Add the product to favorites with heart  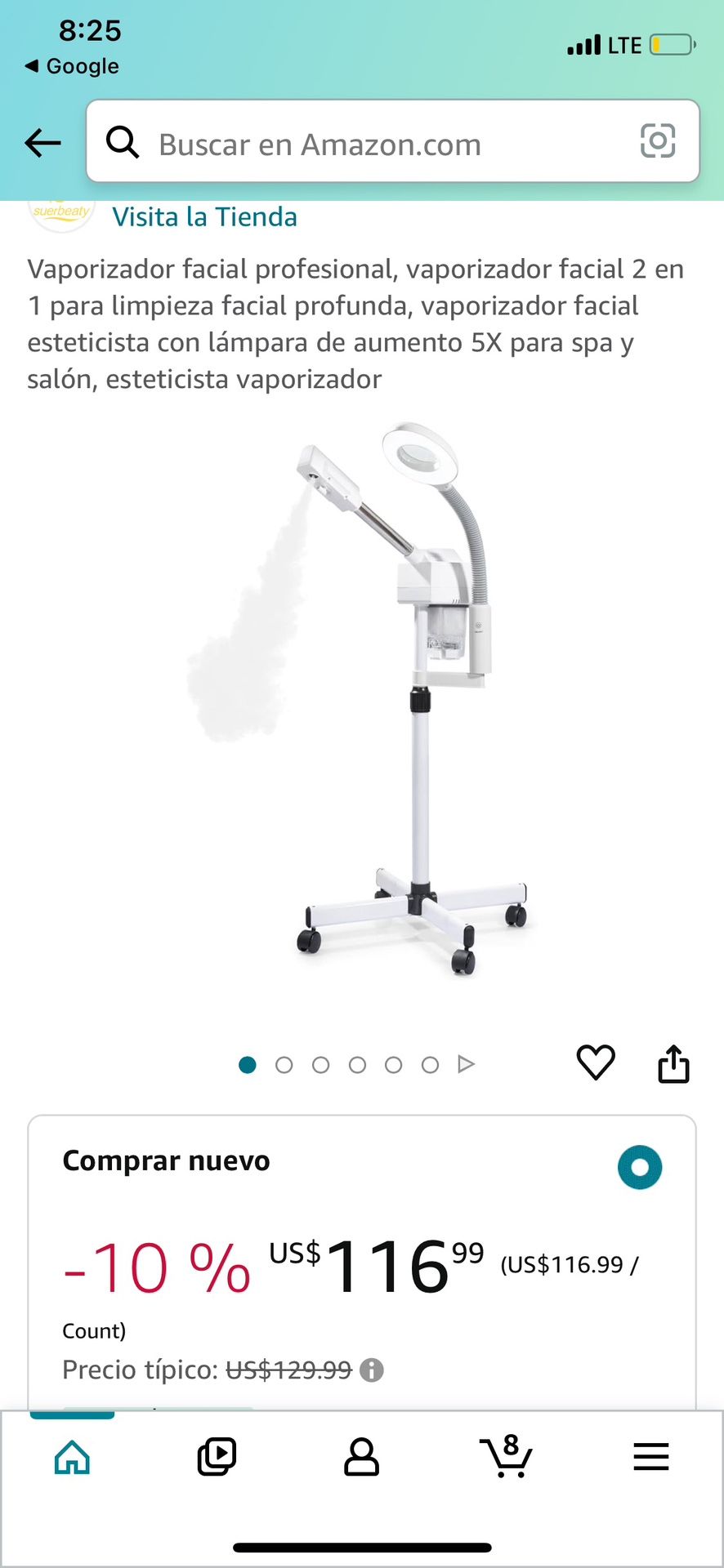click(596, 1062)
